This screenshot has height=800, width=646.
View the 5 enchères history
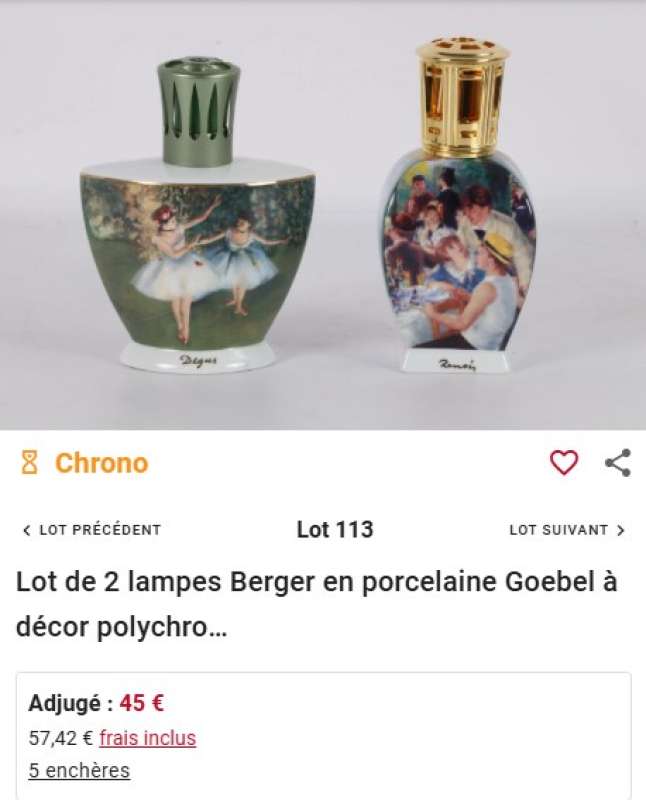coord(79,771)
